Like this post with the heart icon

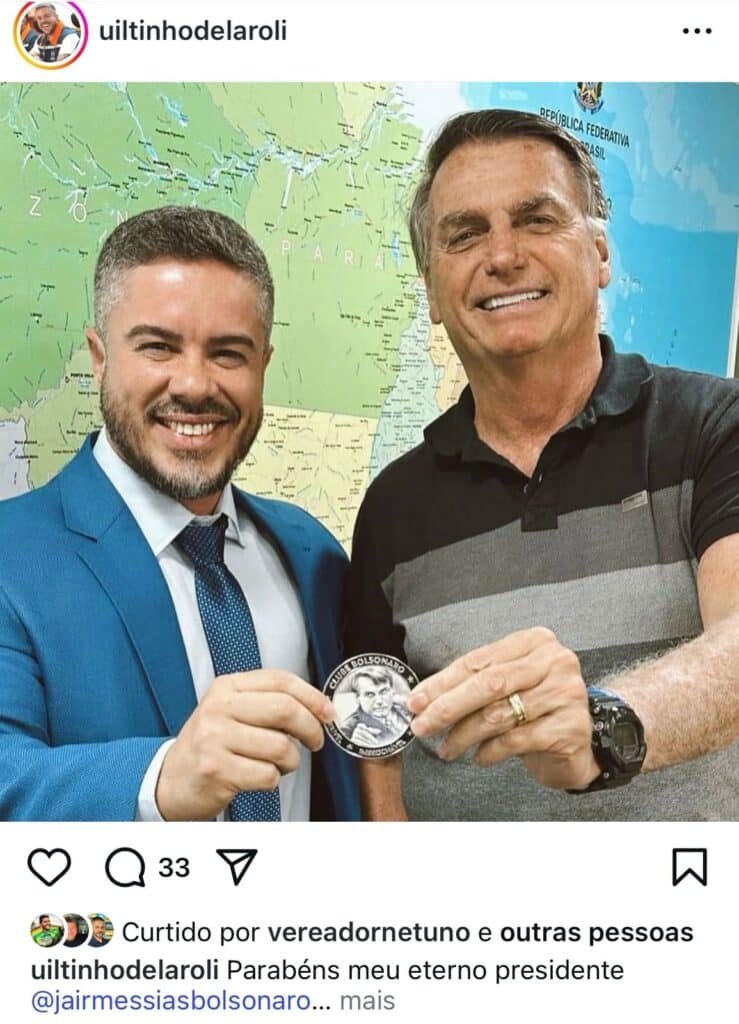pos(49,867)
